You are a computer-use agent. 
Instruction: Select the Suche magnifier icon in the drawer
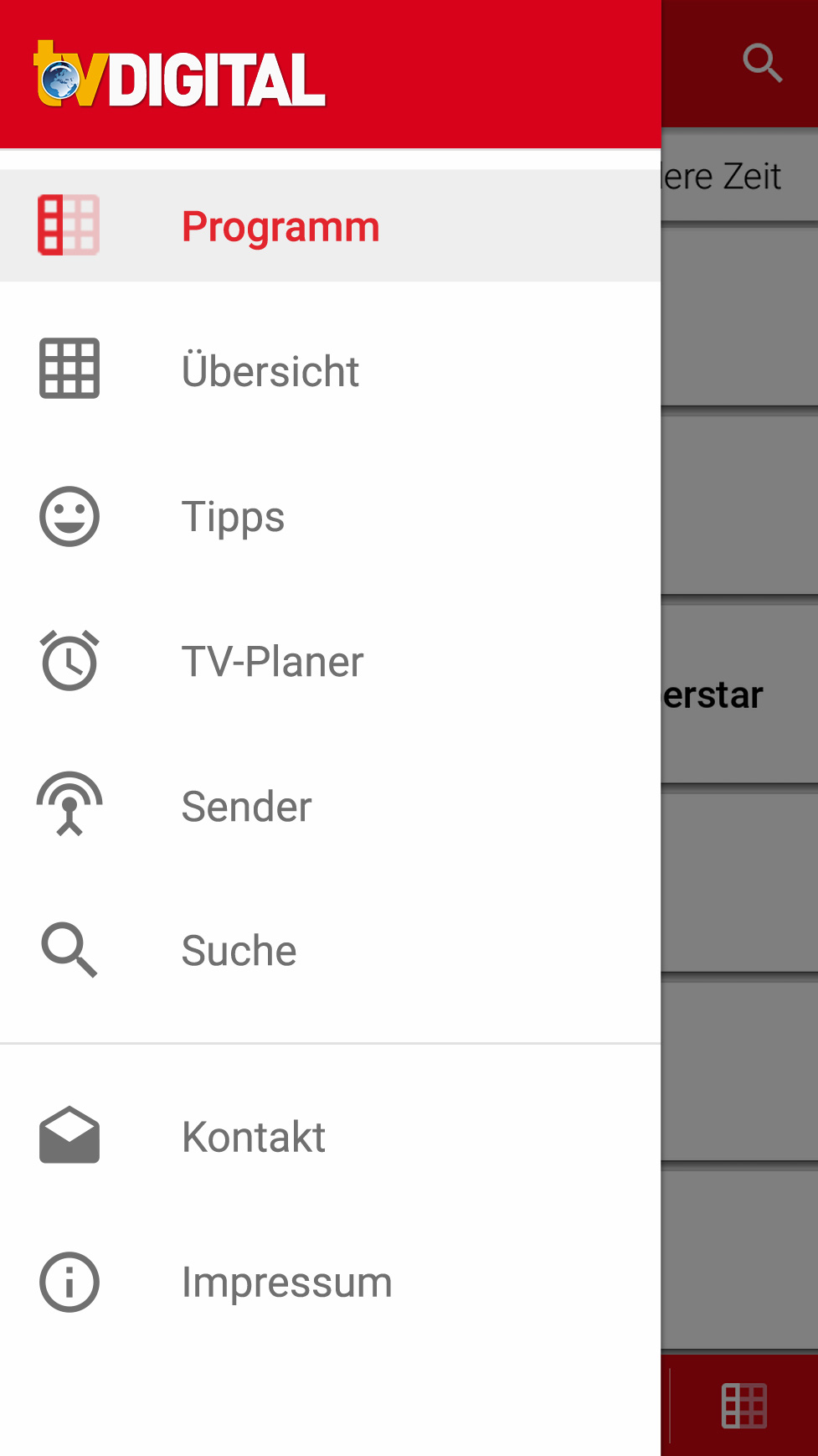click(x=69, y=949)
